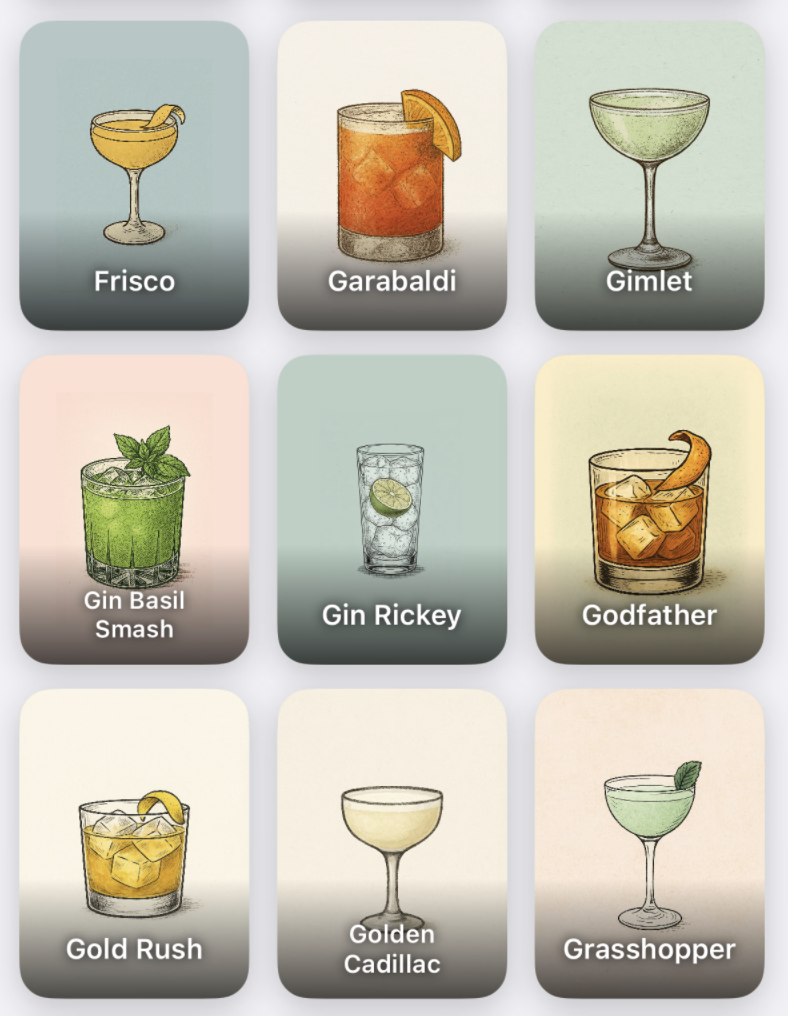The image size is (788, 1016).
Task: Open the Grasshopper cocktail card
Action: click(649, 843)
